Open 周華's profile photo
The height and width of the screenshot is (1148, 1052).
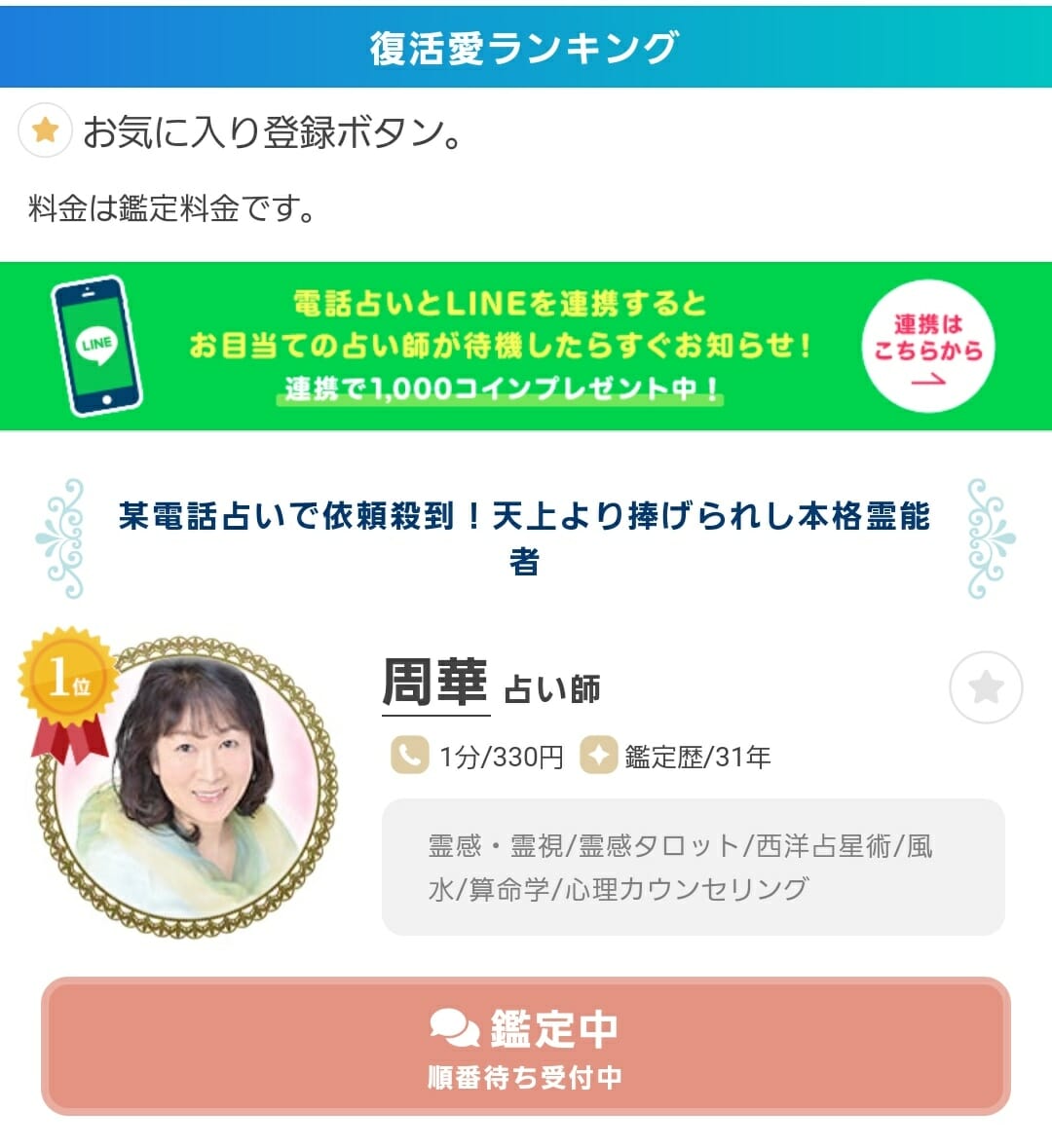tap(187, 787)
